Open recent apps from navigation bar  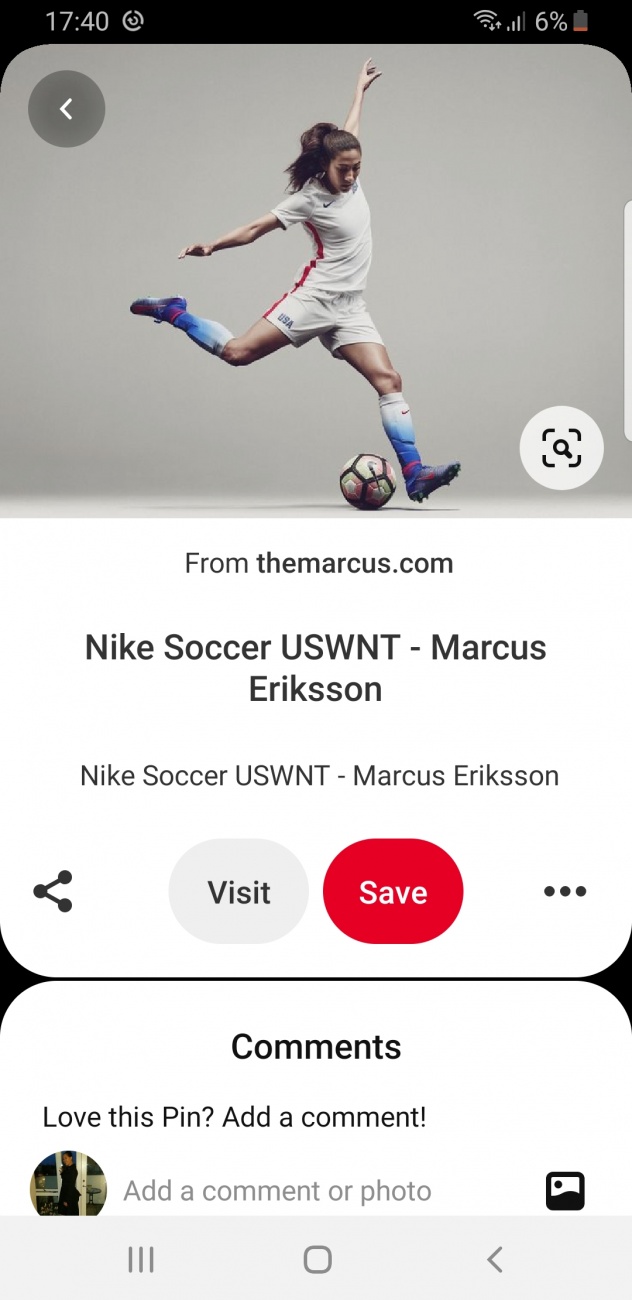141,1260
